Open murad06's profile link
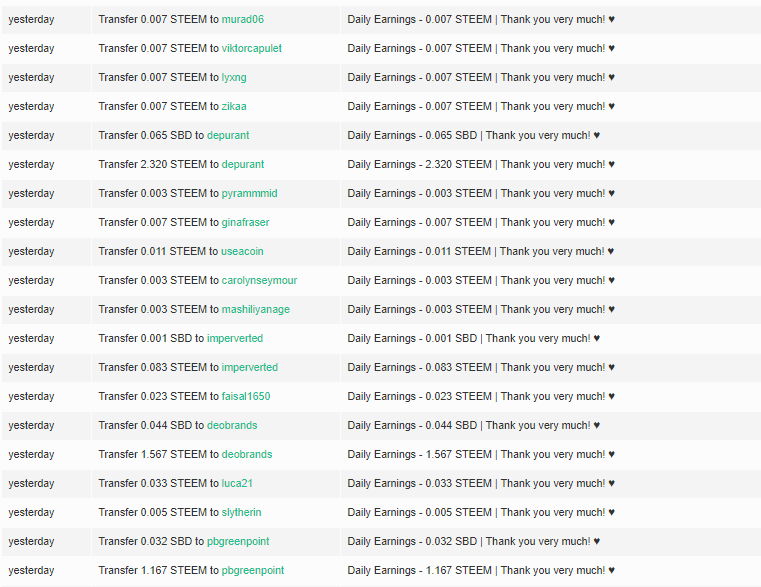Image resolution: width=761 pixels, height=587 pixels. point(243,19)
